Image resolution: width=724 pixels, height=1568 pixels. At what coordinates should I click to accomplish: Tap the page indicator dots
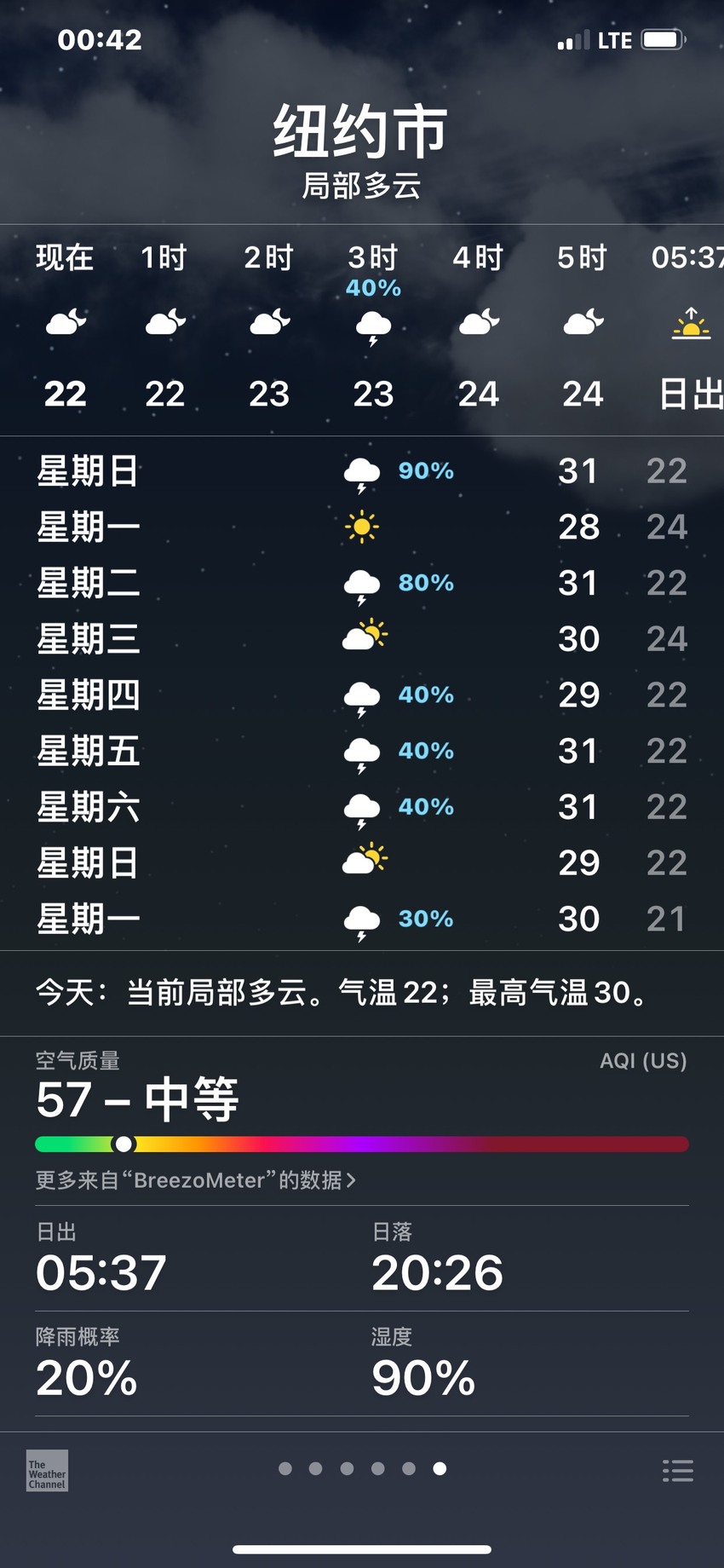pyautogui.click(x=362, y=1468)
